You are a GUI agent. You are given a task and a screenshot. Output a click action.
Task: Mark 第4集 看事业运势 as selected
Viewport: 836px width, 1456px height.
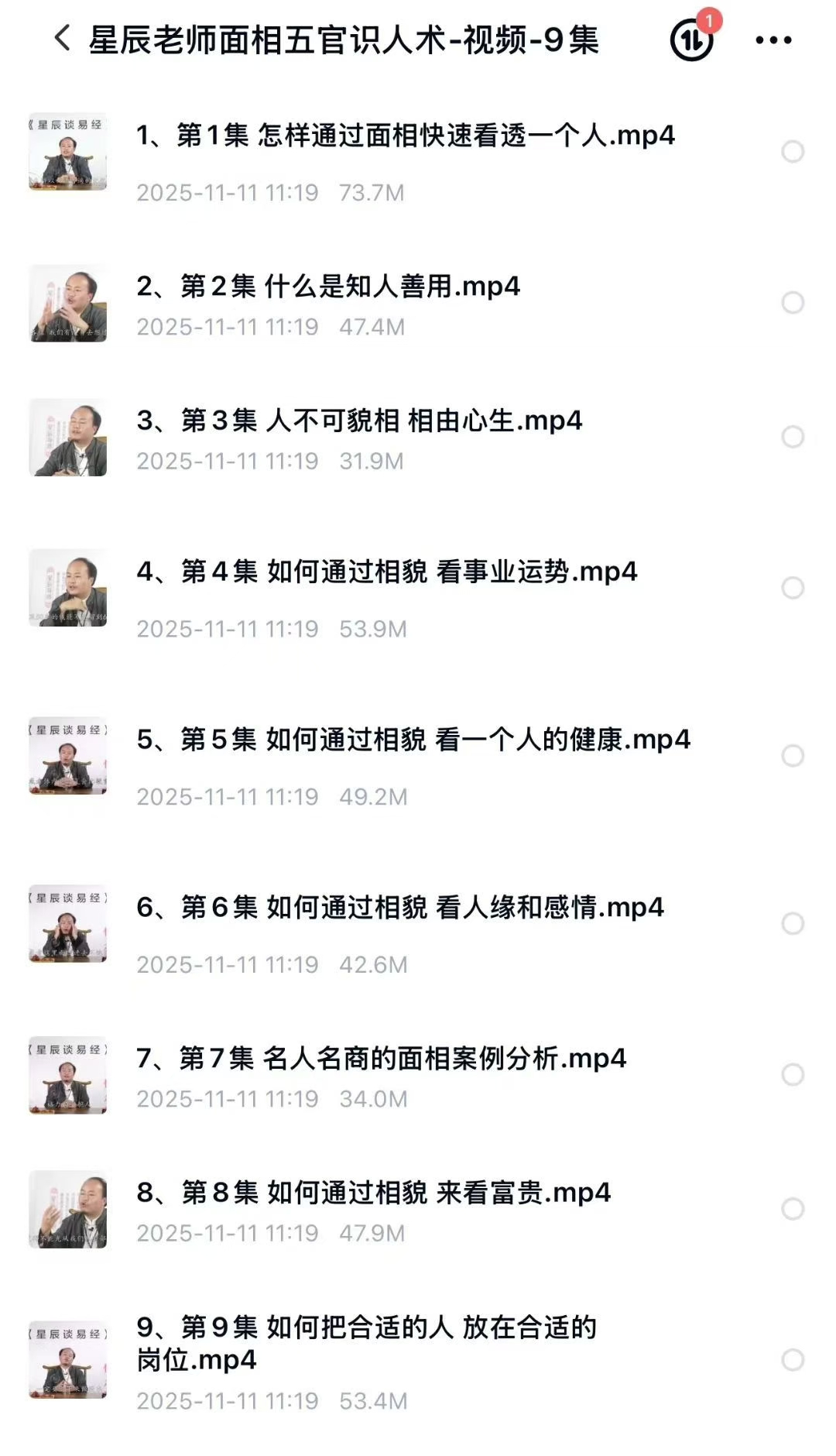(x=793, y=588)
